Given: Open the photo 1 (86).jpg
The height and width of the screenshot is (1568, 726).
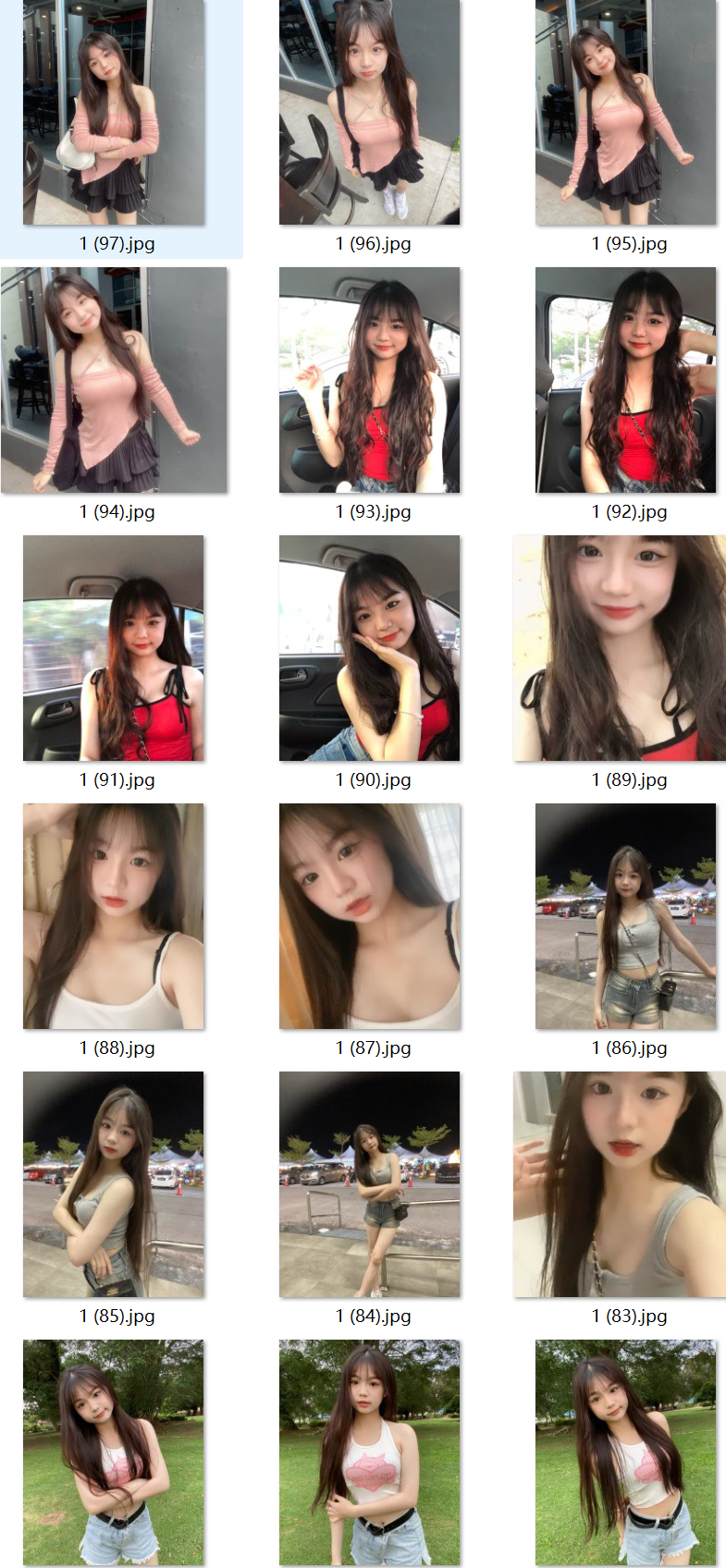Looking at the screenshot, I should (x=625, y=916).
